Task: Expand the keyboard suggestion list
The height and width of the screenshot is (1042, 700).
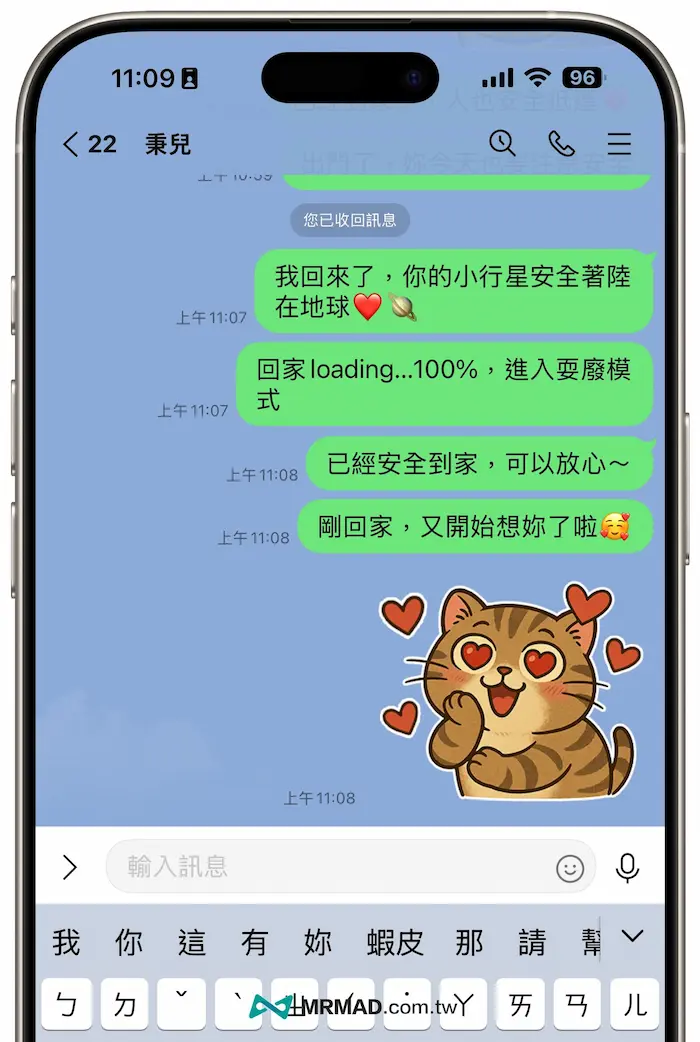Action: click(632, 937)
